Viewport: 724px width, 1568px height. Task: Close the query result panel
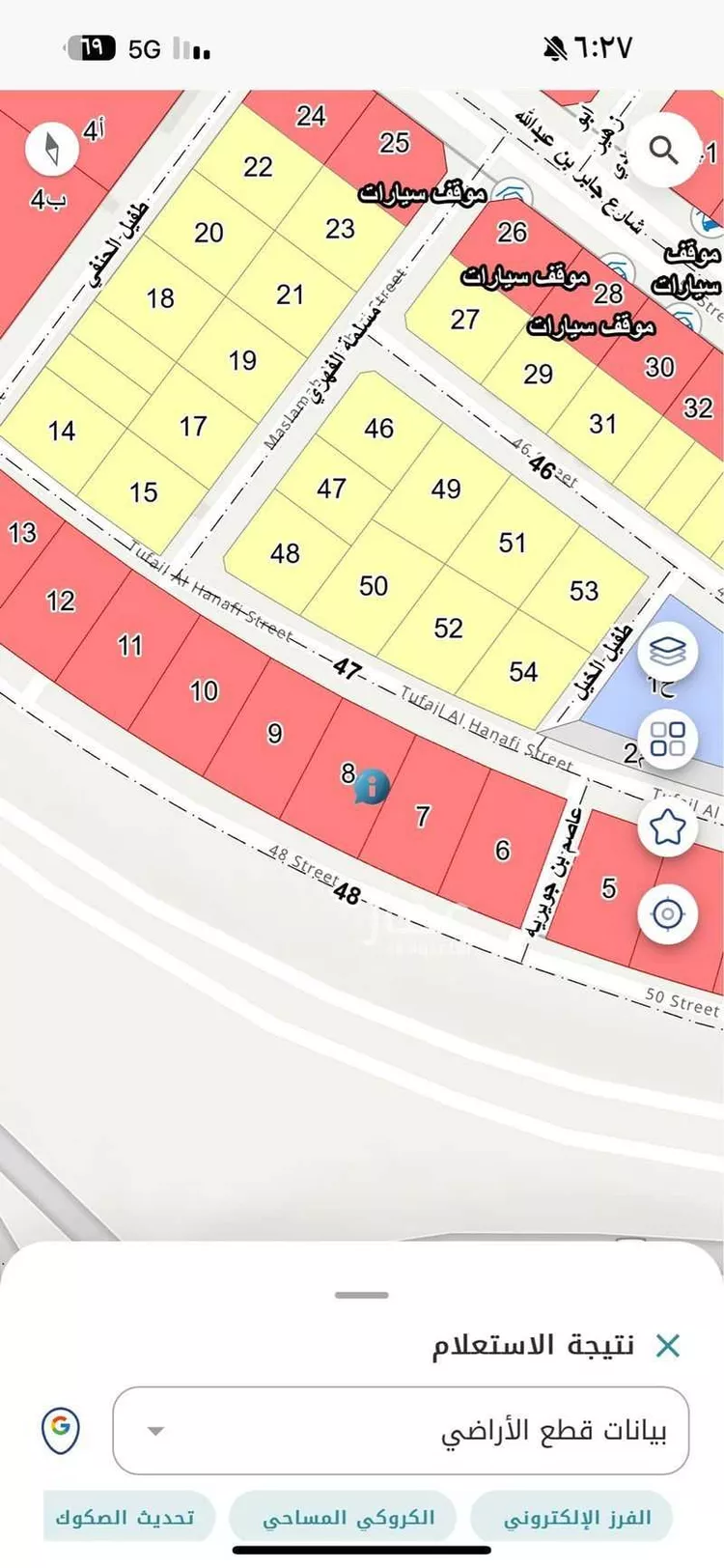click(x=667, y=1345)
